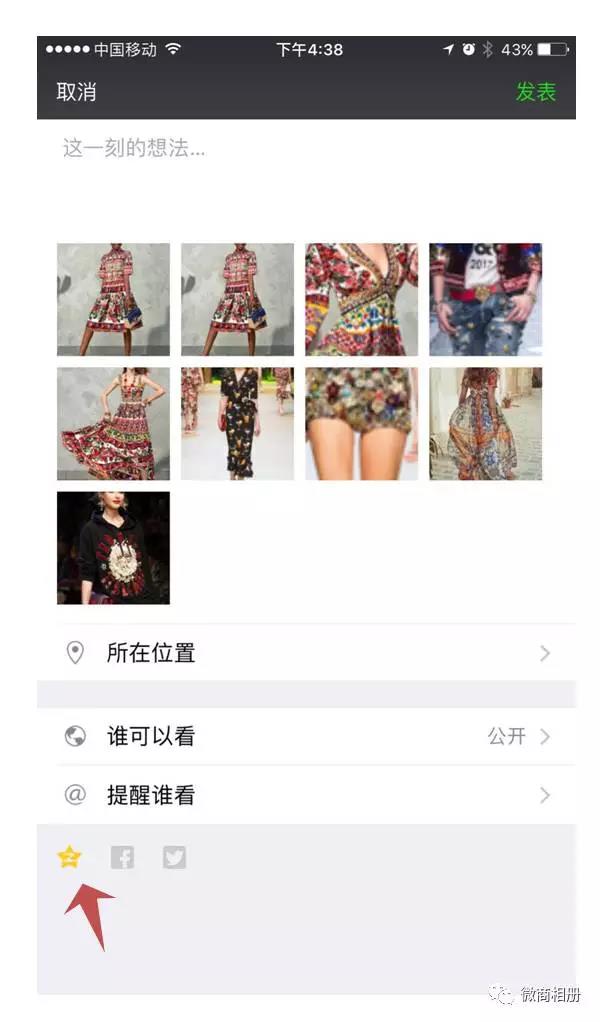600x1022 pixels.
Task: Toggle sharing to Twitter
Action: point(175,857)
